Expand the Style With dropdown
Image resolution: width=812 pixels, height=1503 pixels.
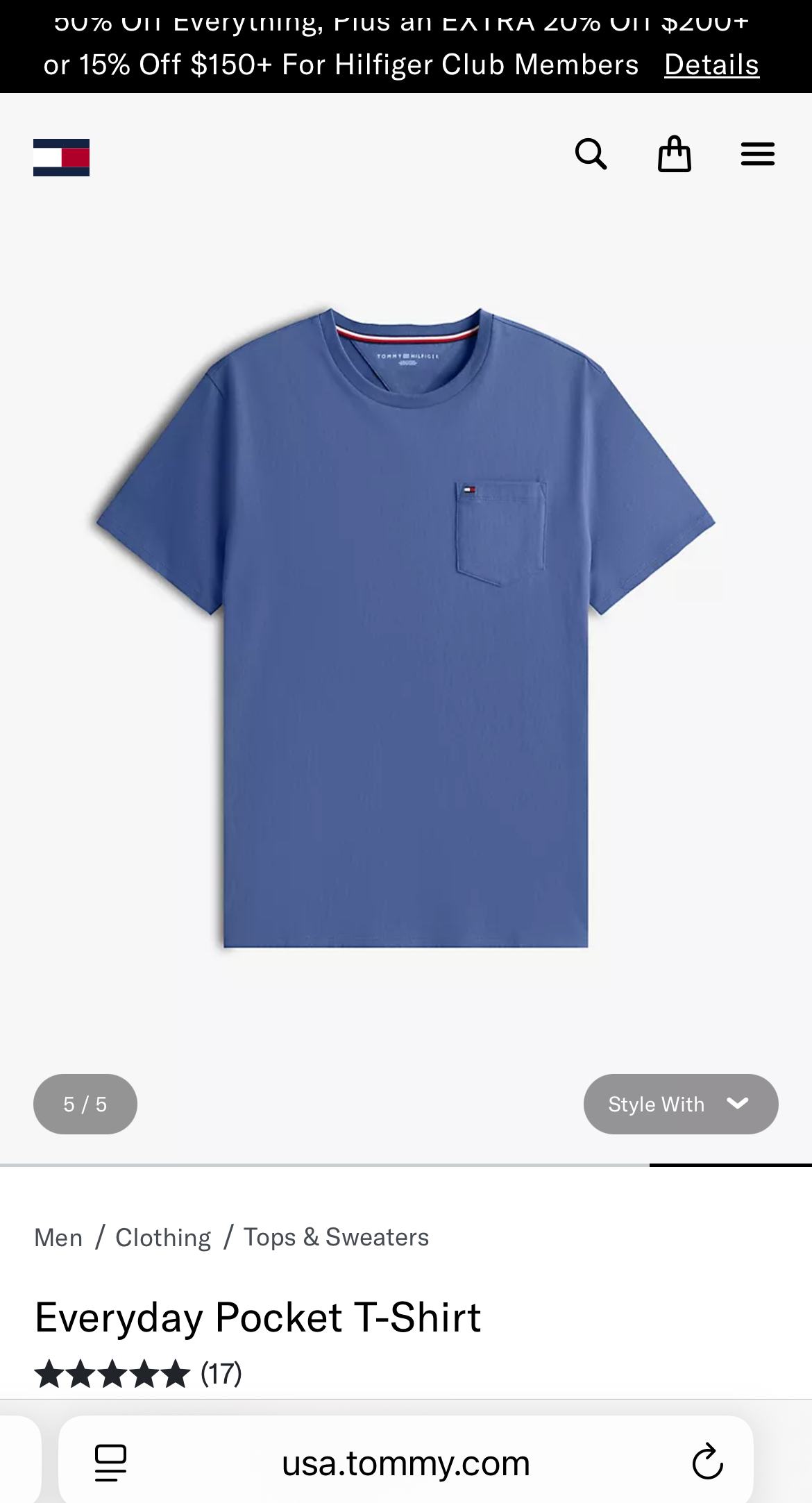[680, 1104]
